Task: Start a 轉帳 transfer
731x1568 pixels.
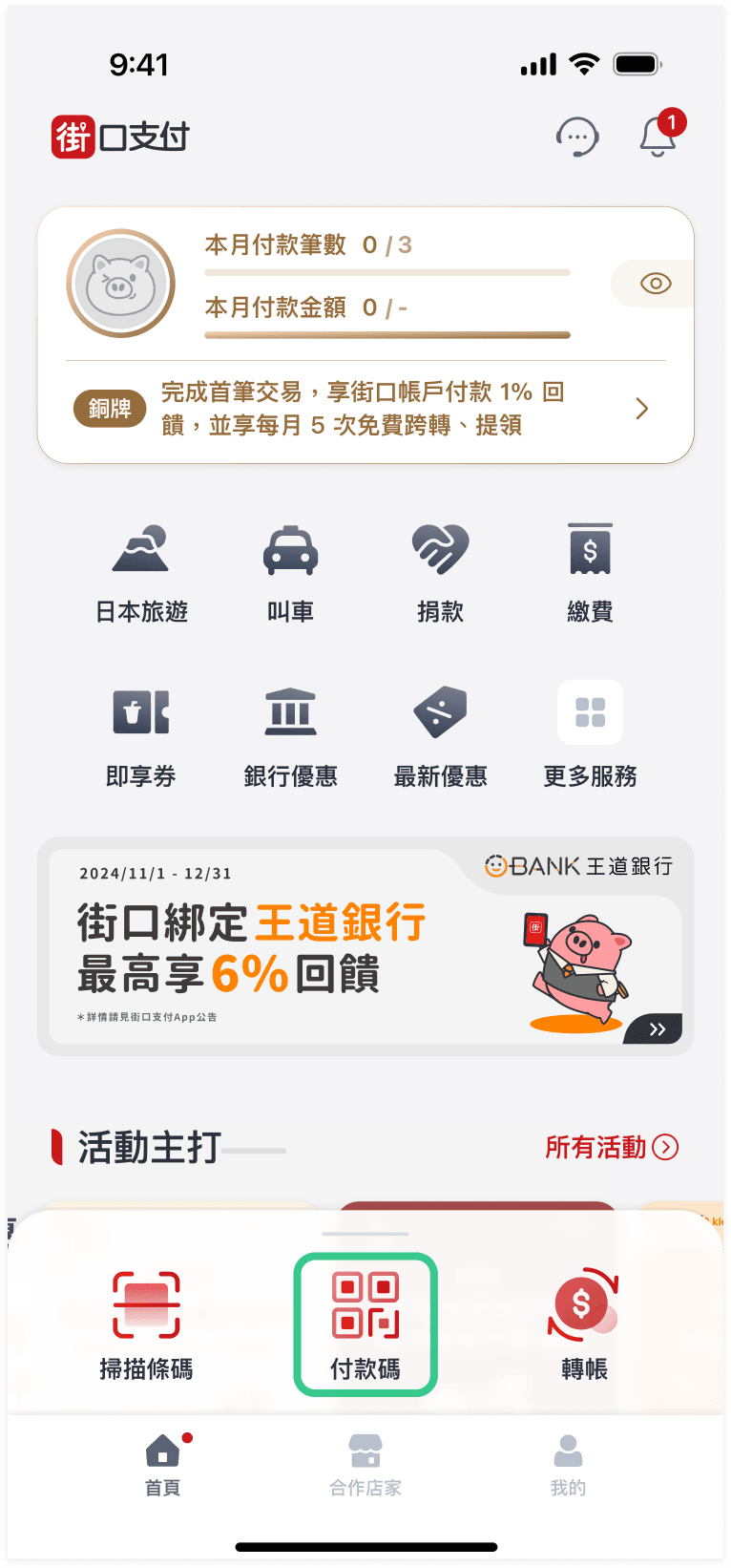Action: tap(584, 1325)
